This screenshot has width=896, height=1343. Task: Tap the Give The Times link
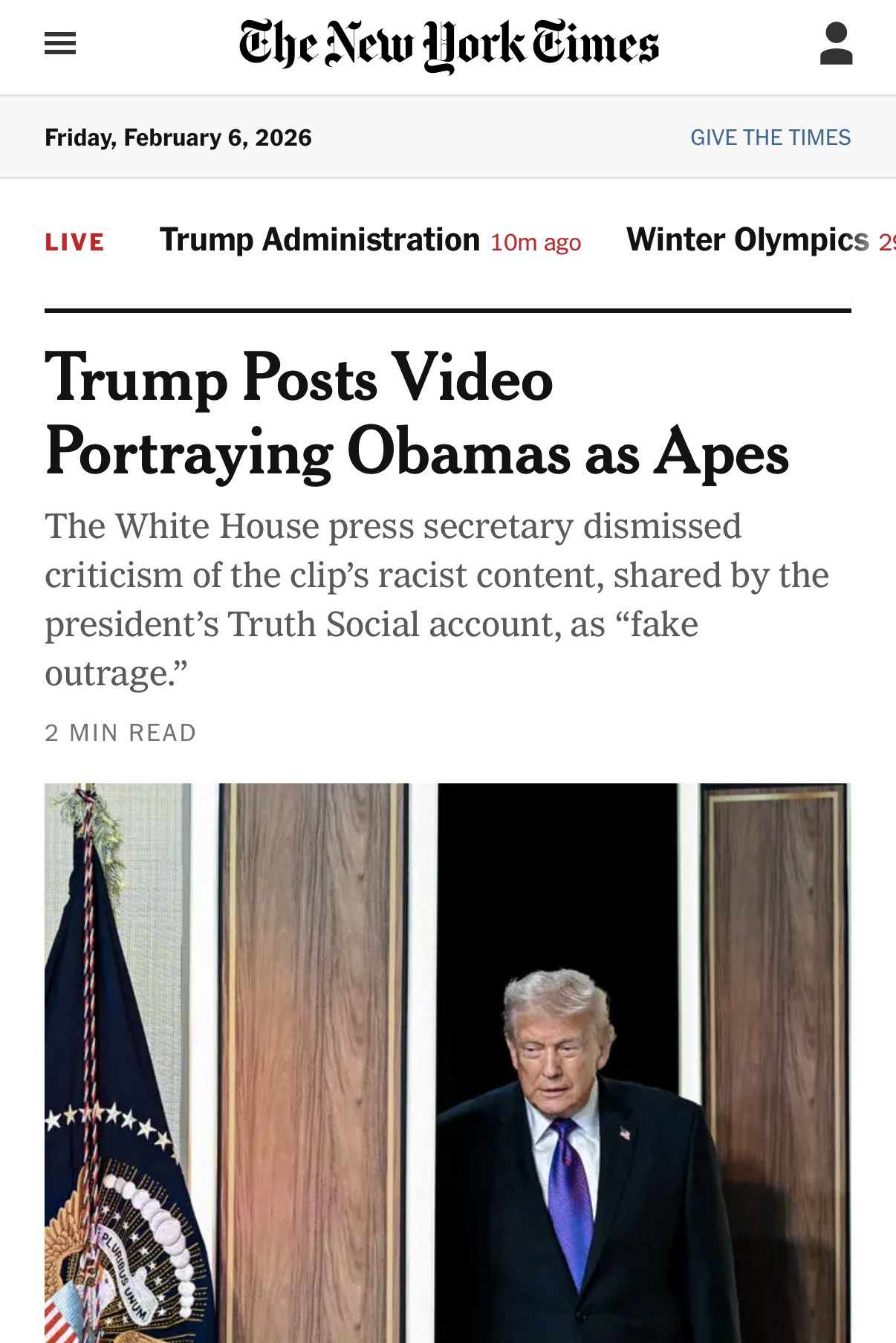[x=770, y=137]
